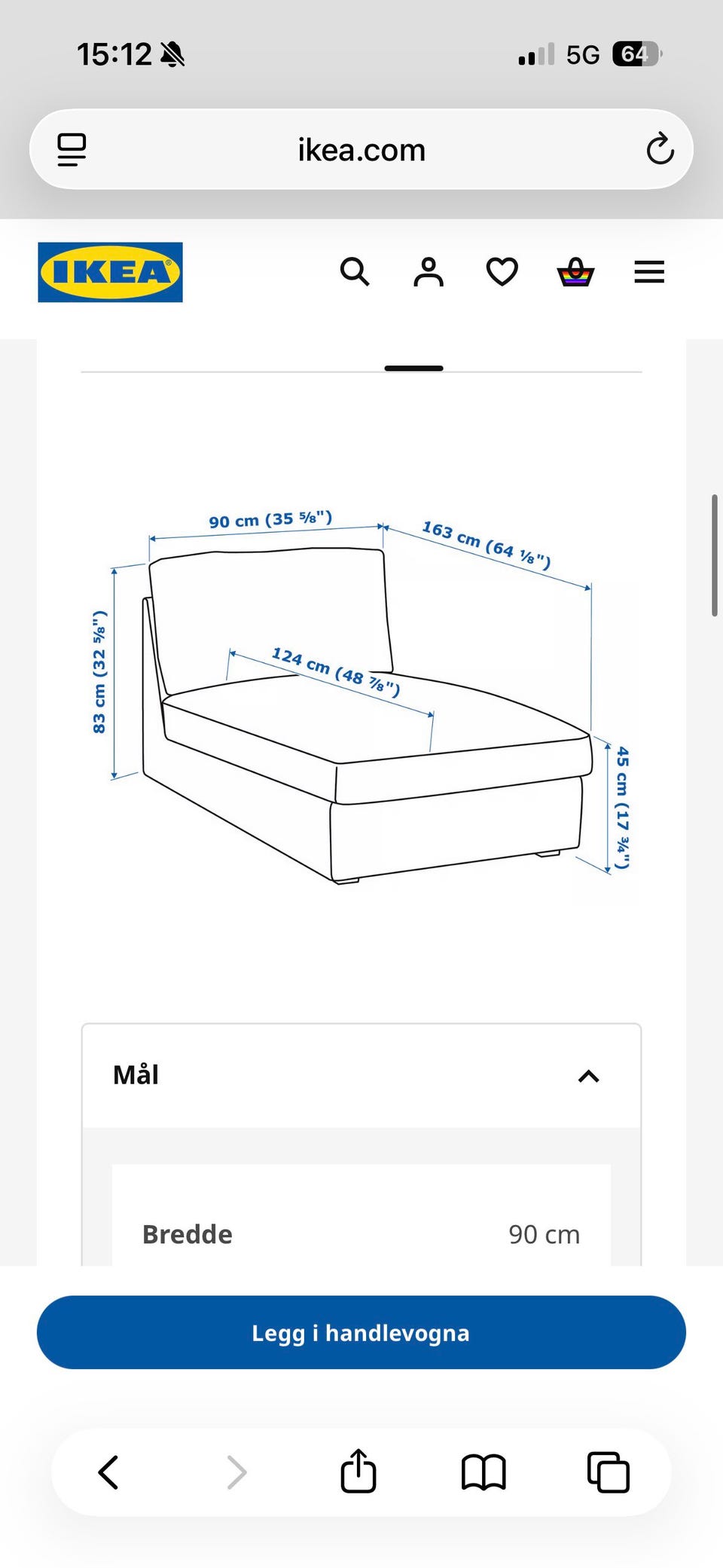Viewport: 723px width, 1568px height.
Task: Tap the ikea.com address bar
Action: [x=361, y=149]
